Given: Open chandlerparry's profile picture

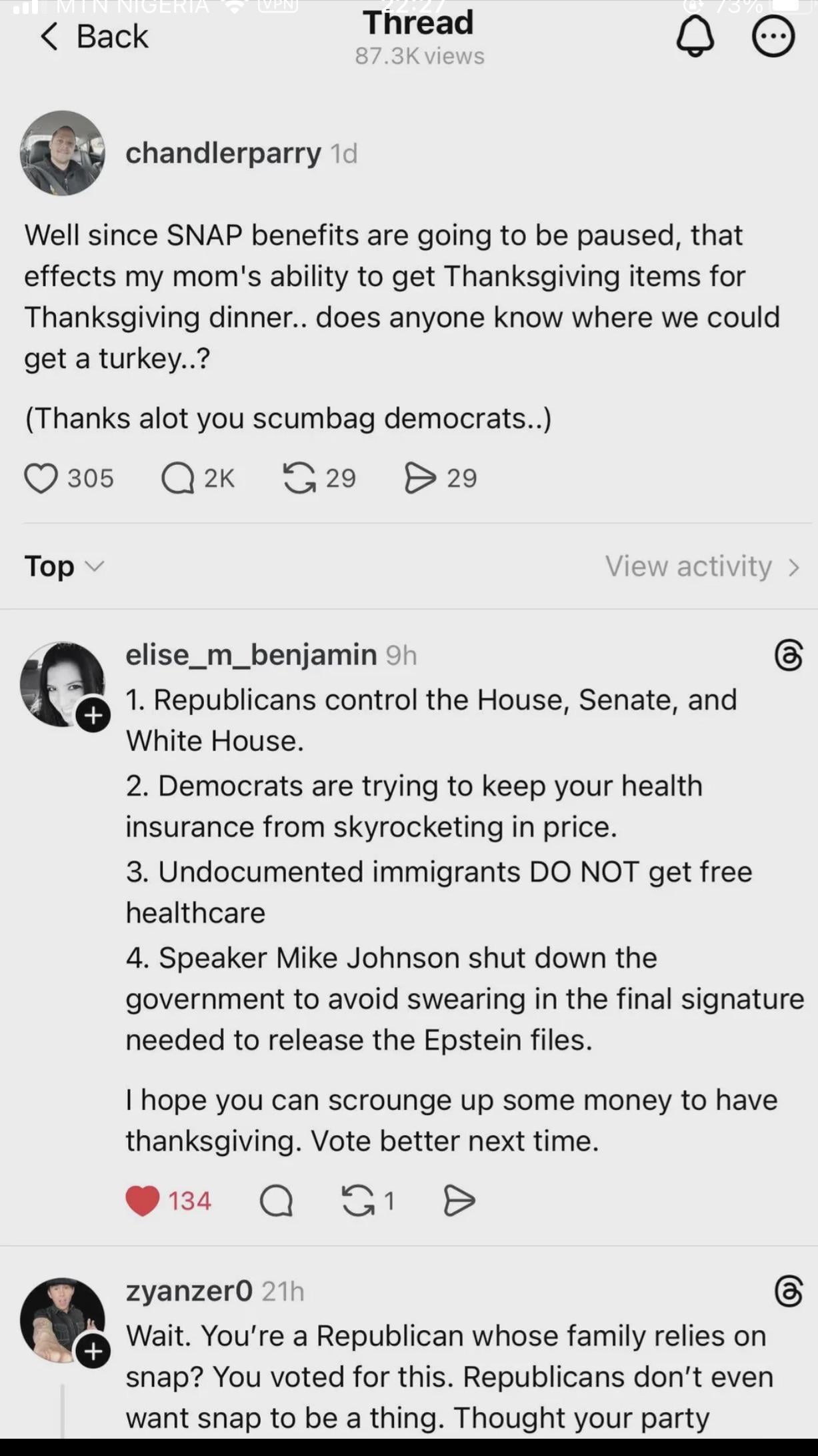Looking at the screenshot, I should tap(63, 153).
